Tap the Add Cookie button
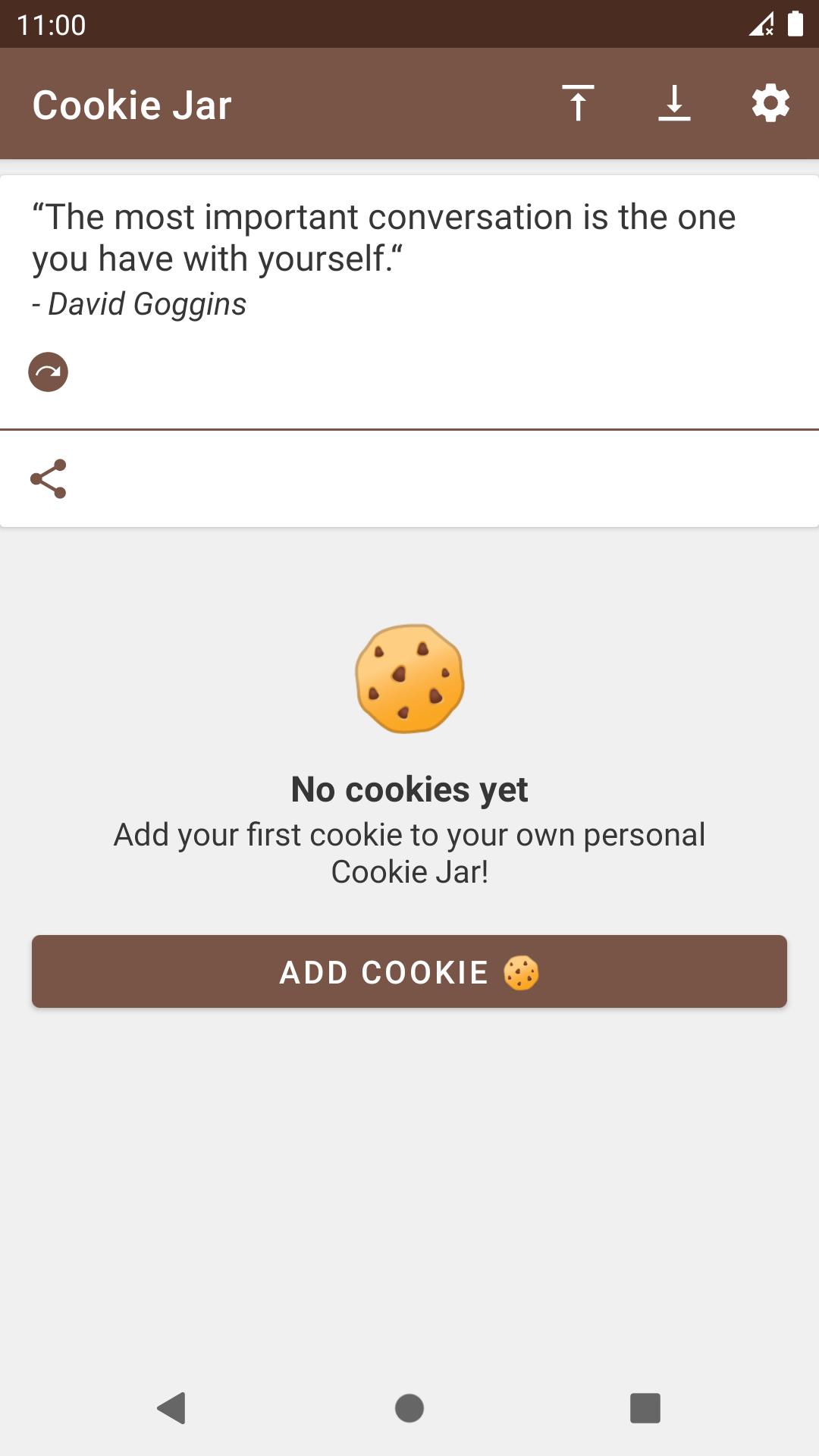The image size is (819, 1456). pos(409,971)
